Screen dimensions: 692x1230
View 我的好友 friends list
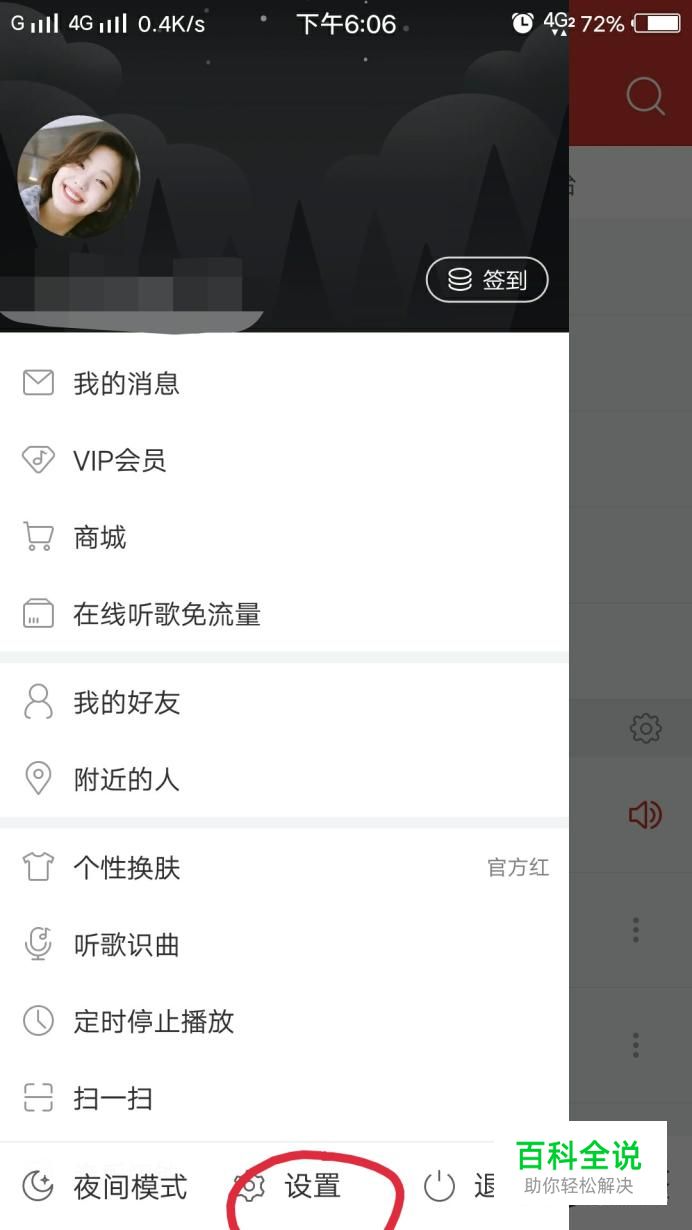pyautogui.click(x=126, y=703)
